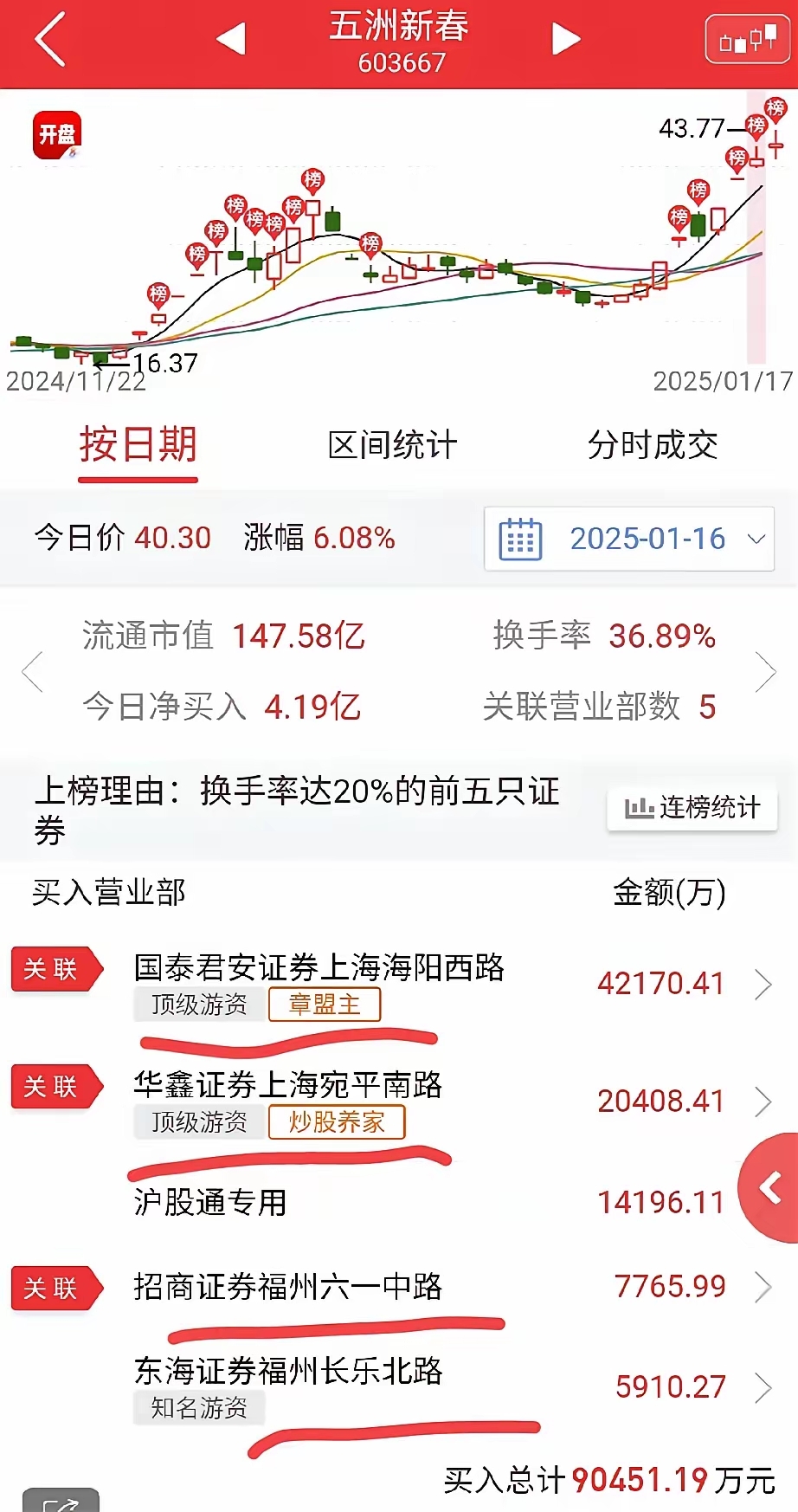Click the 连榜统计 button

point(691,807)
